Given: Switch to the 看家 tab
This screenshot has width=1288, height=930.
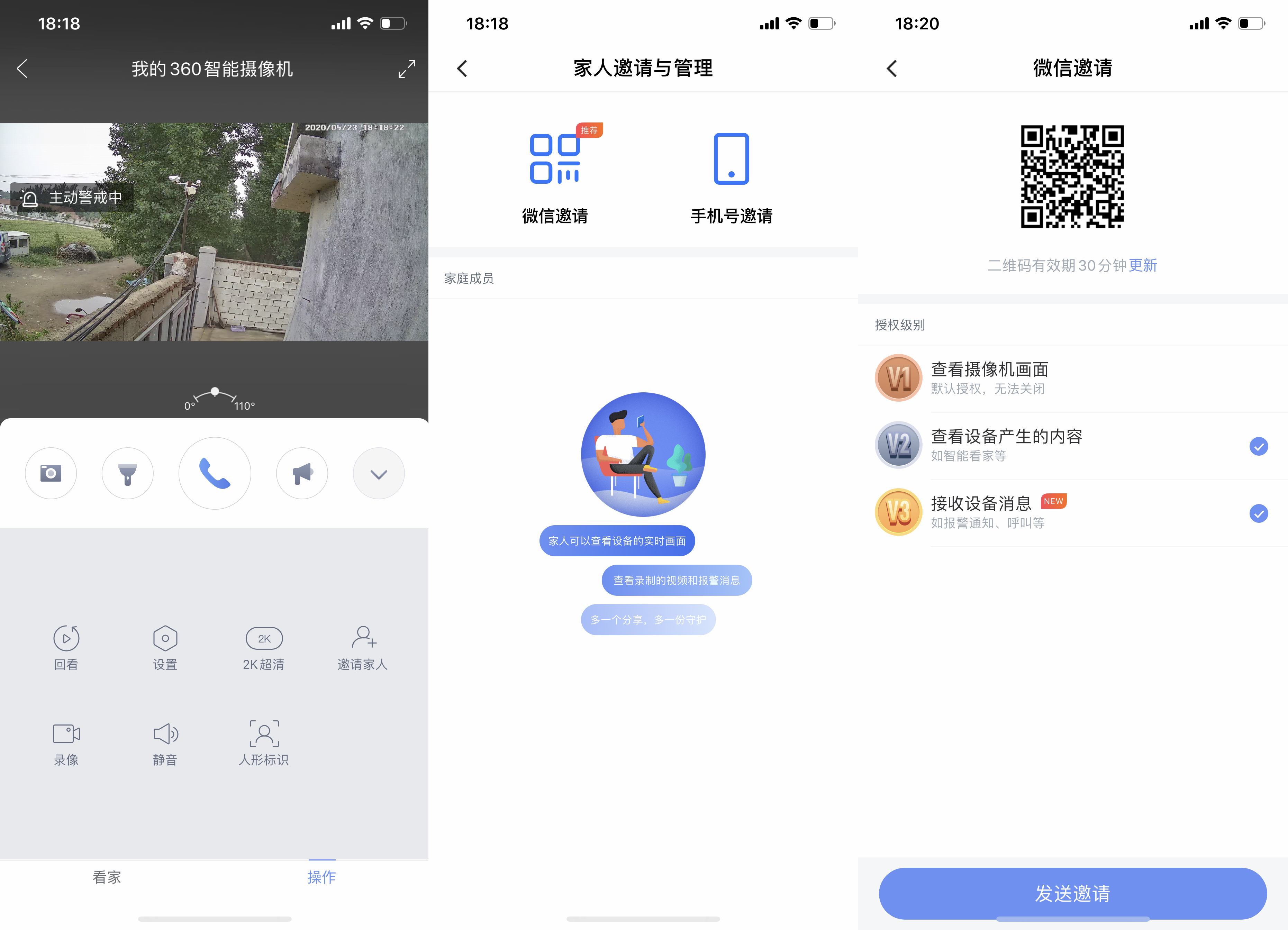Looking at the screenshot, I should coord(107,877).
